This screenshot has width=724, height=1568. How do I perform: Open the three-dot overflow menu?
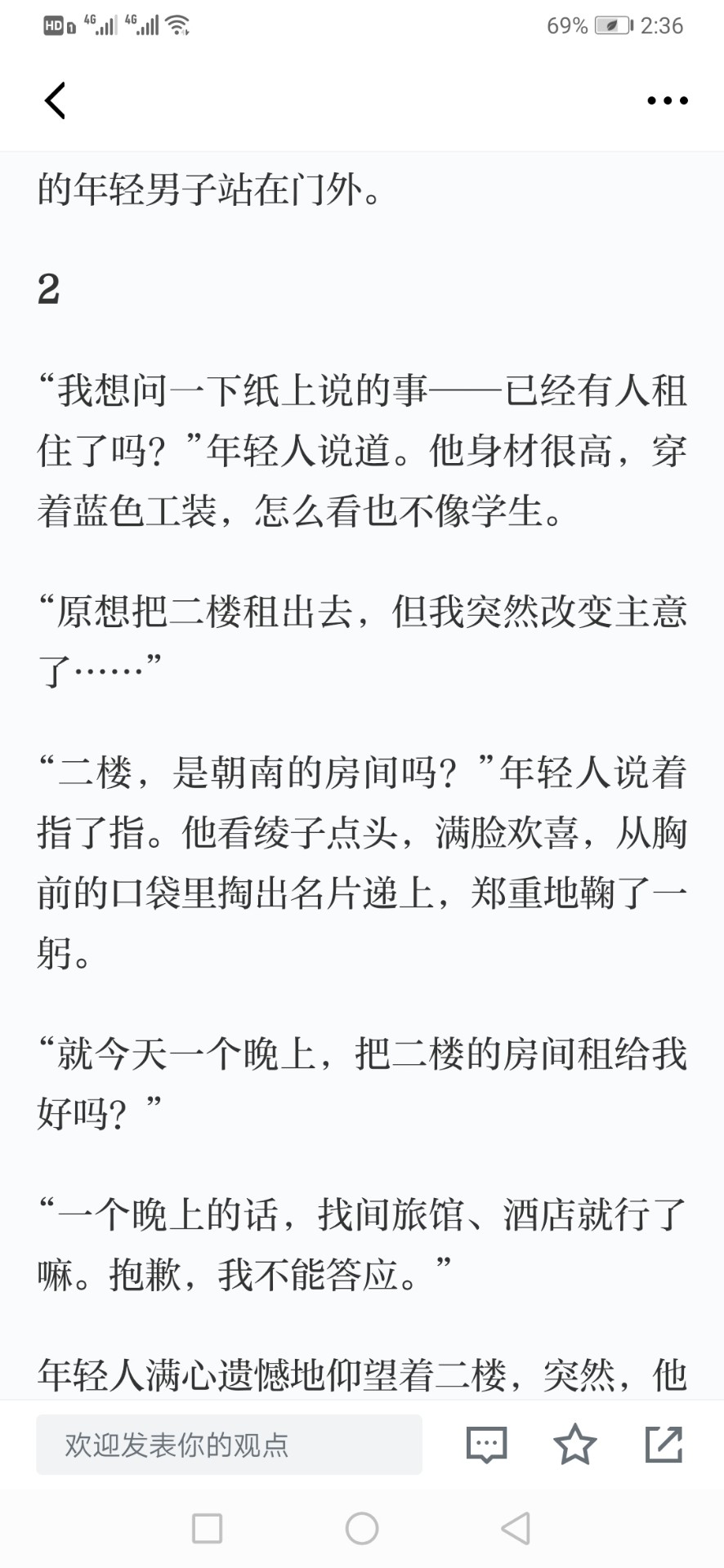click(x=668, y=101)
